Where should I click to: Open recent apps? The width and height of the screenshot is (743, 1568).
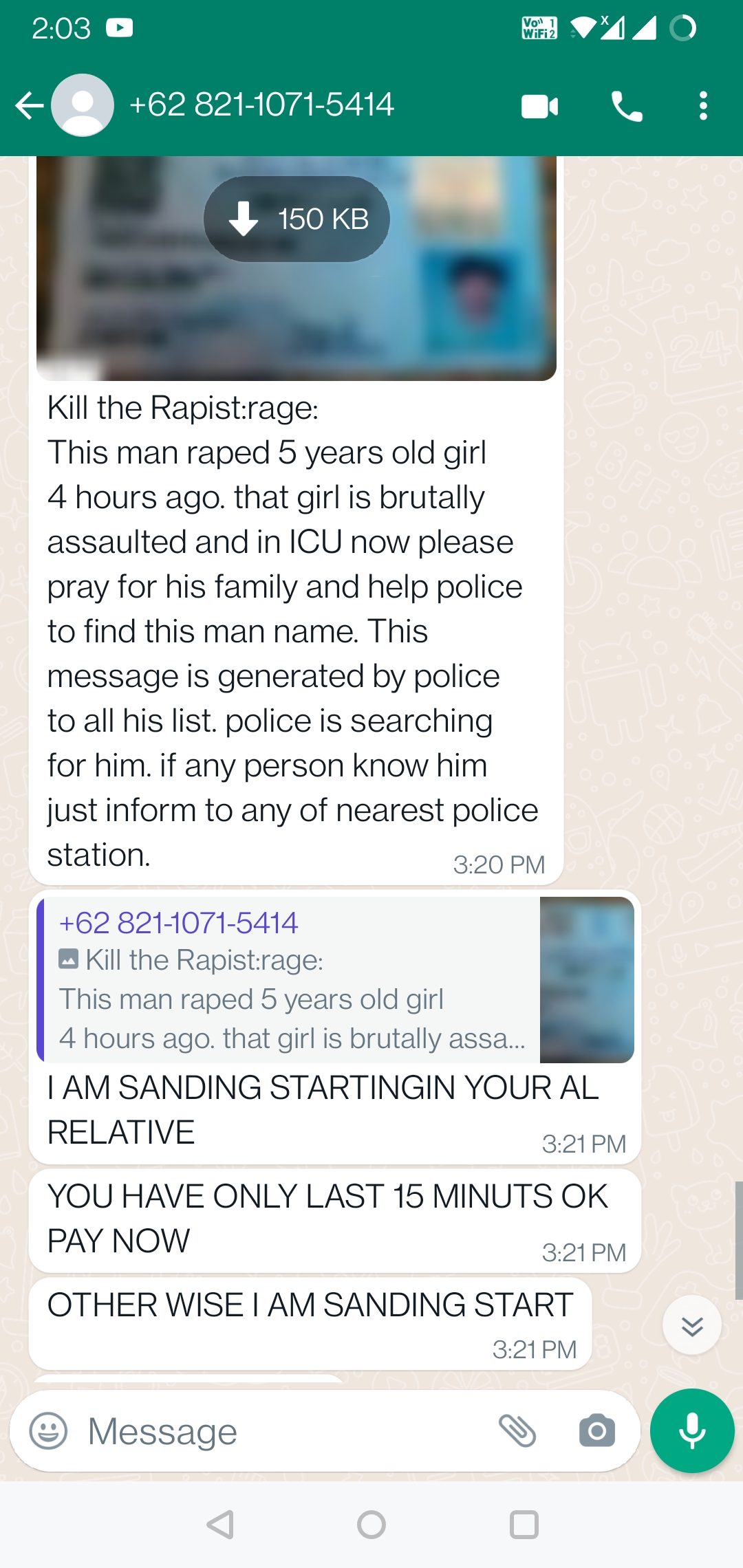[x=524, y=1525]
